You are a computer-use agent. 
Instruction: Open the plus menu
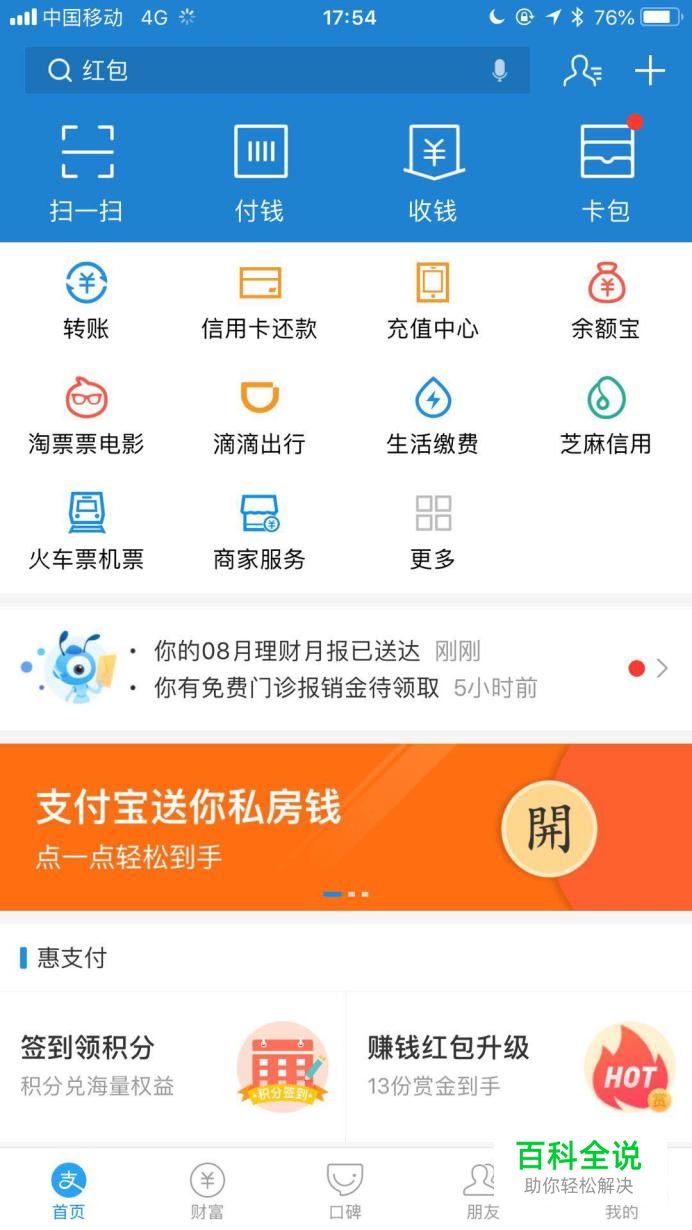pyautogui.click(x=650, y=70)
